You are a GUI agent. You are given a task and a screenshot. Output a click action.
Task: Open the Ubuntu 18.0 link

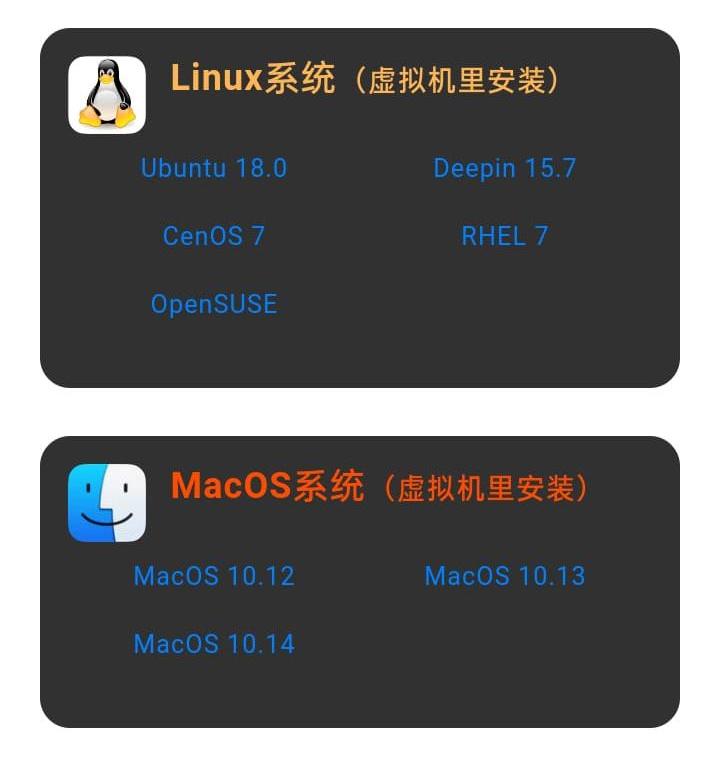(x=213, y=168)
